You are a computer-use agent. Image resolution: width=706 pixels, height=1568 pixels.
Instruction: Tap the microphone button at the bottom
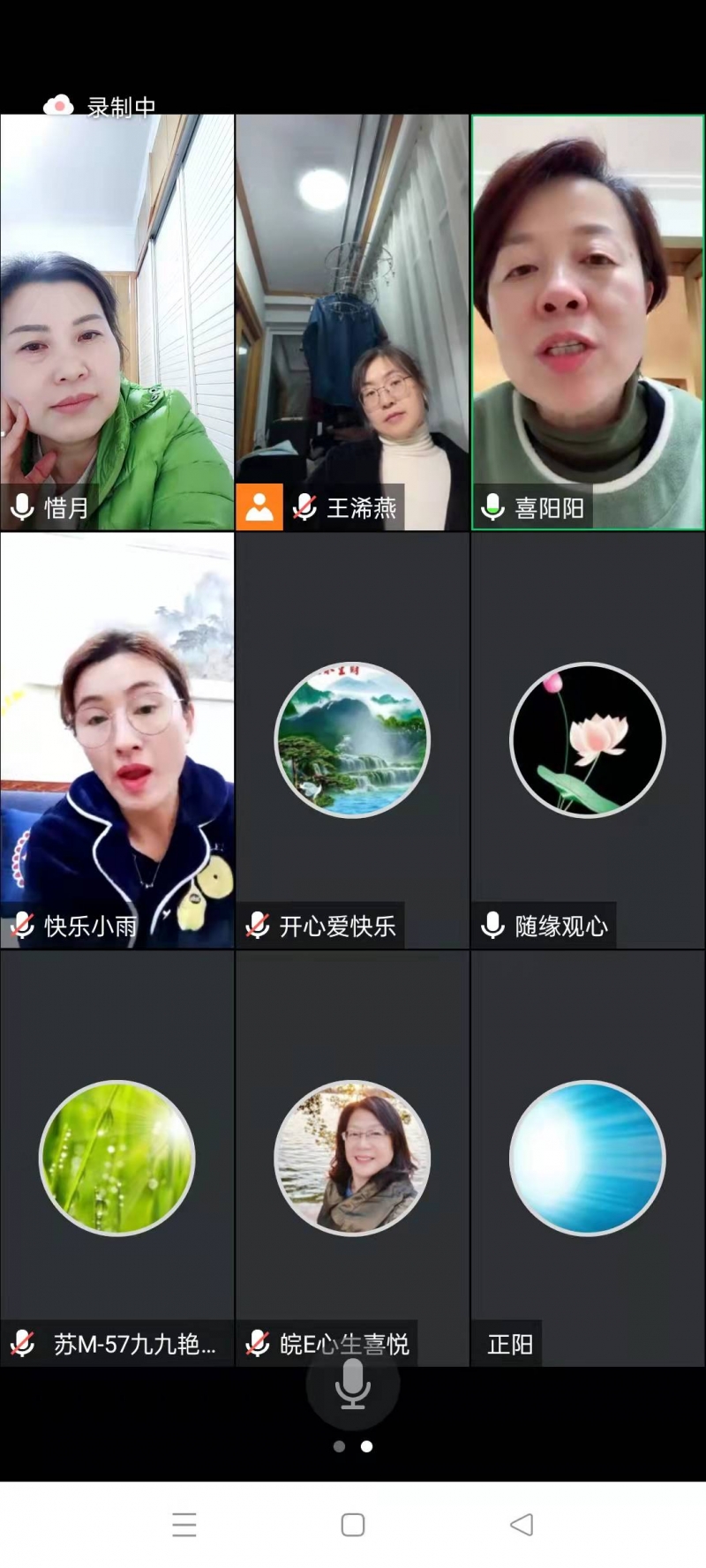click(352, 1384)
